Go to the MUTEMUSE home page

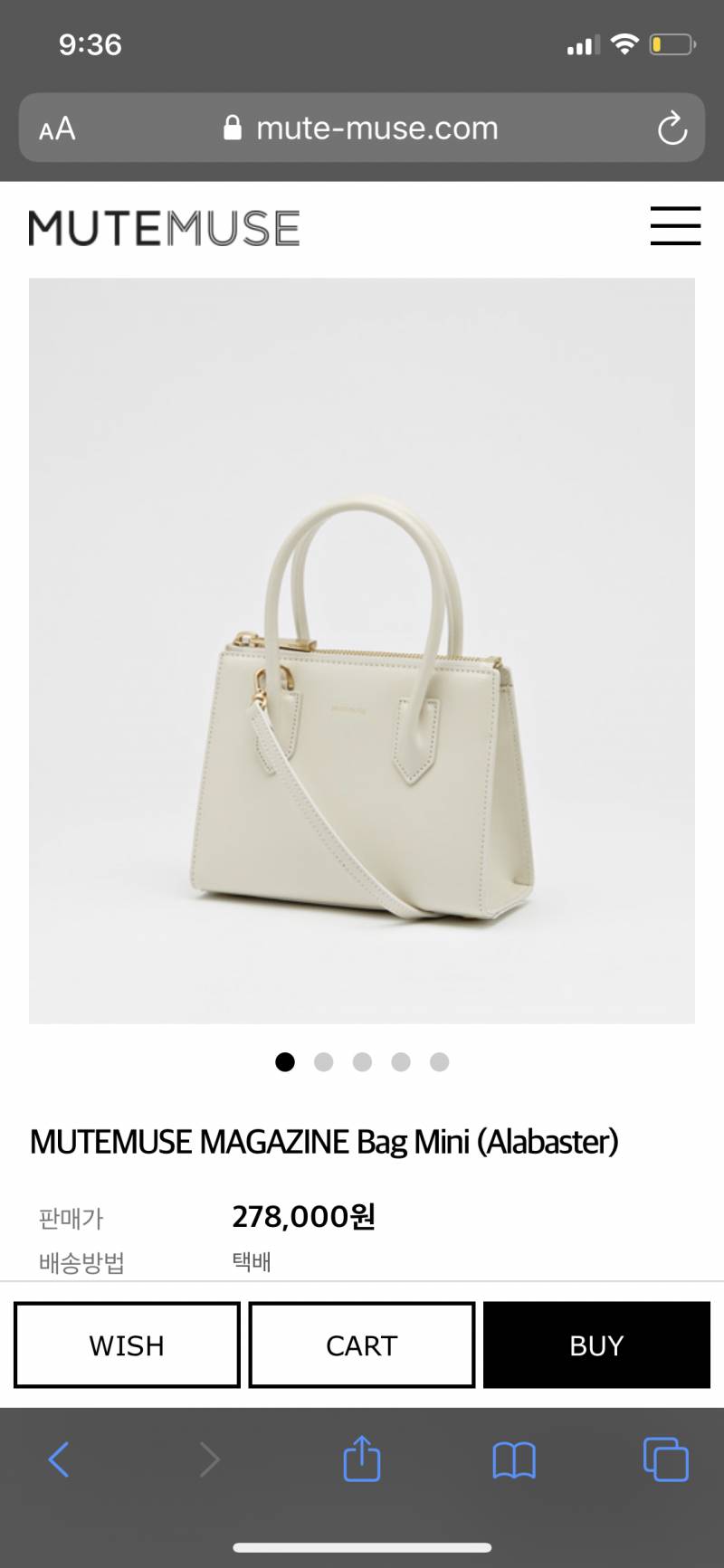coord(164,228)
